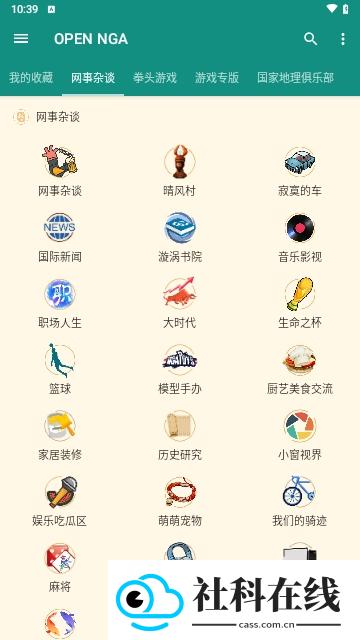Switch to the 国家地理俱乐部 tab
The image size is (360, 640).
coord(296,78)
